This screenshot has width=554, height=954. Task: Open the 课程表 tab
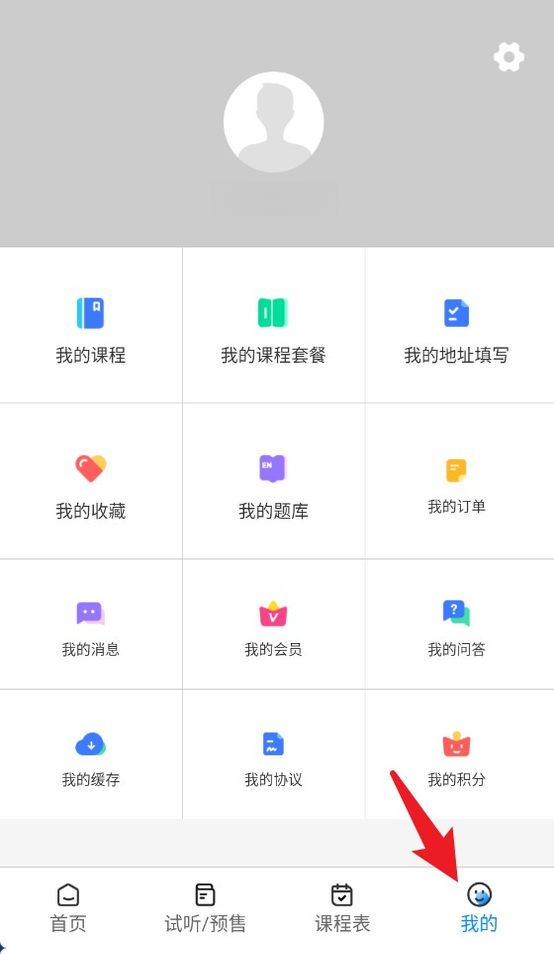[342, 908]
